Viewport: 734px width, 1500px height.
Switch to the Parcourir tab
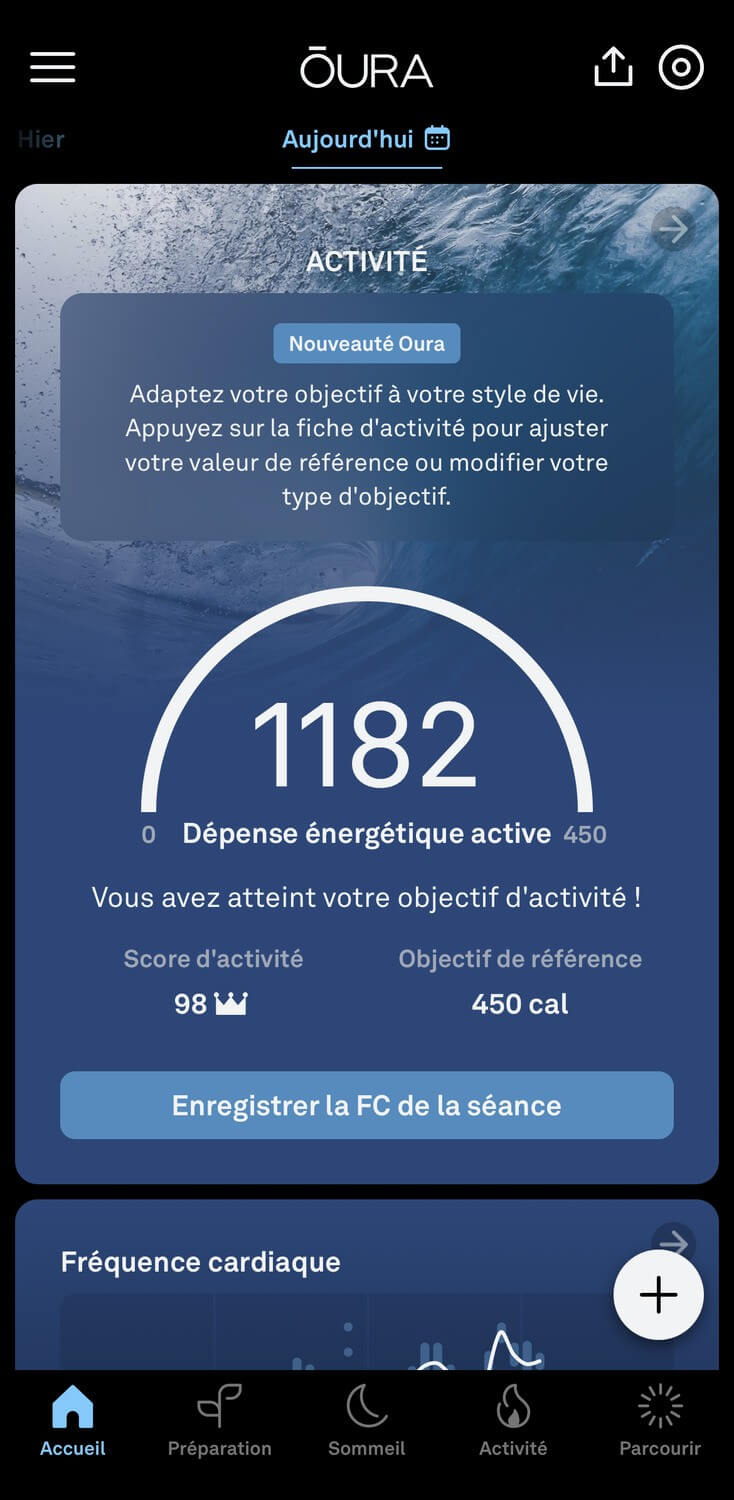tap(660, 1421)
